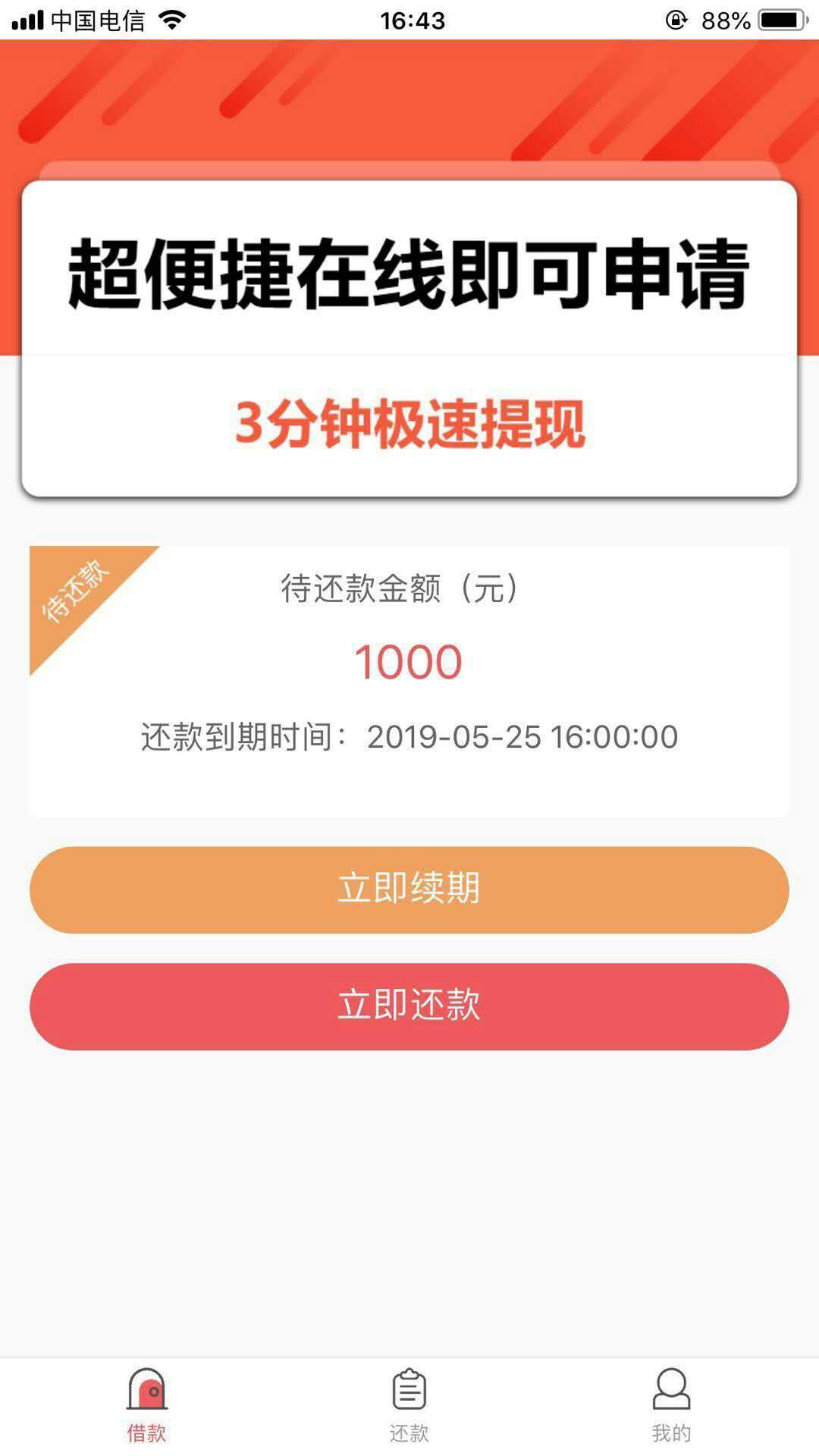This screenshot has width=819, height=1456.
Task: Tap the 立即续期 renewal button
Action: (x=409, y=890)
